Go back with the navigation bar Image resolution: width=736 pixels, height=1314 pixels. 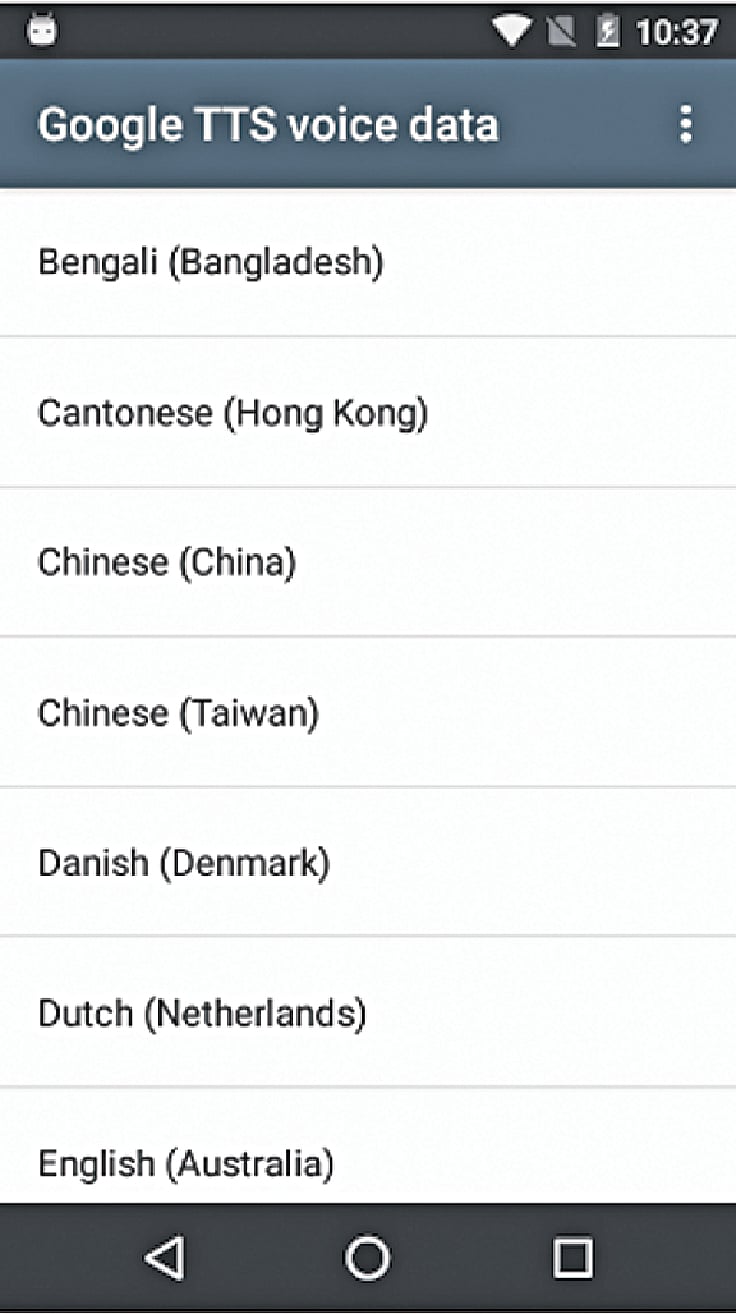tap(164, 1258)
